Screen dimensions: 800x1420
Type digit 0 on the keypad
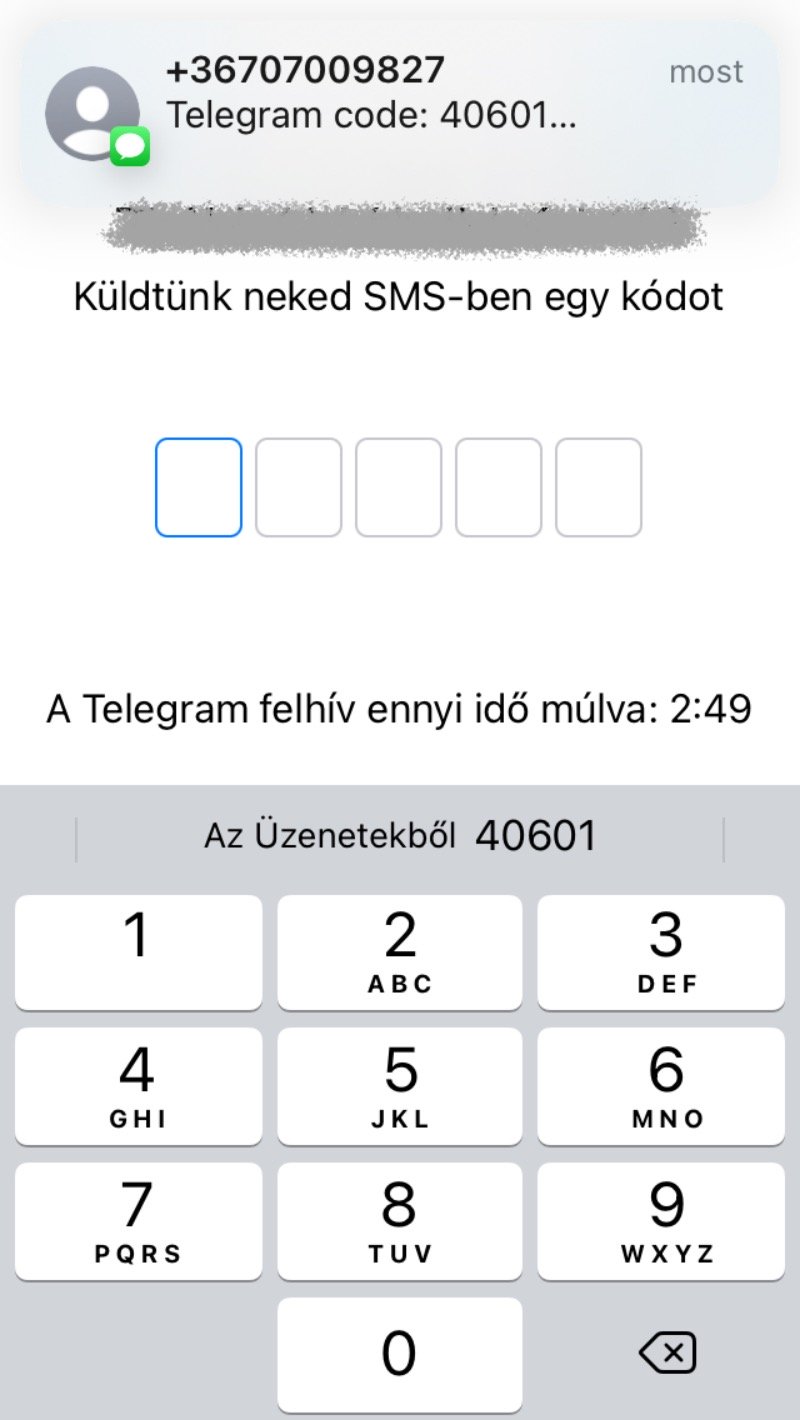coord(400,1355)
